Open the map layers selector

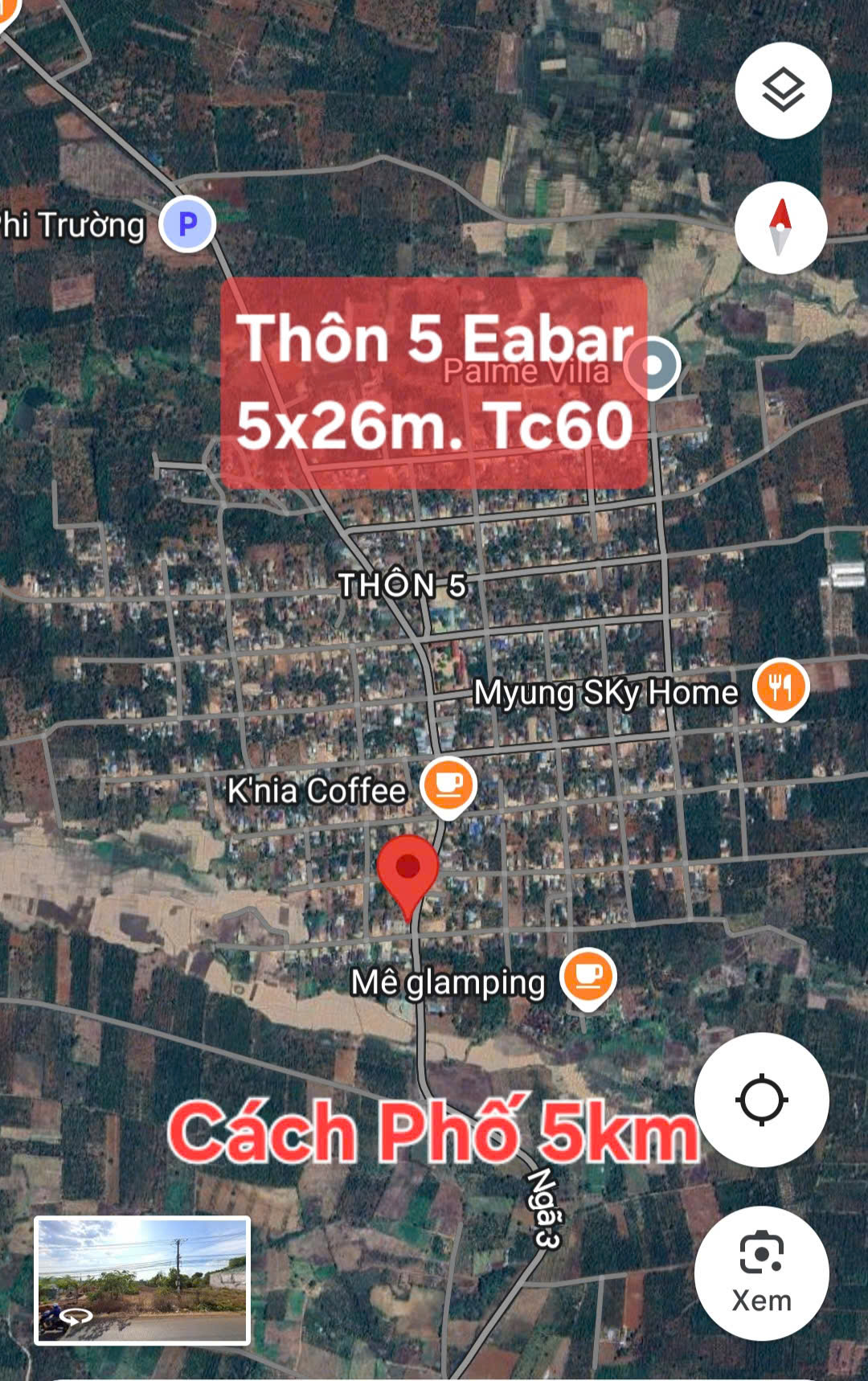(783, 89)
